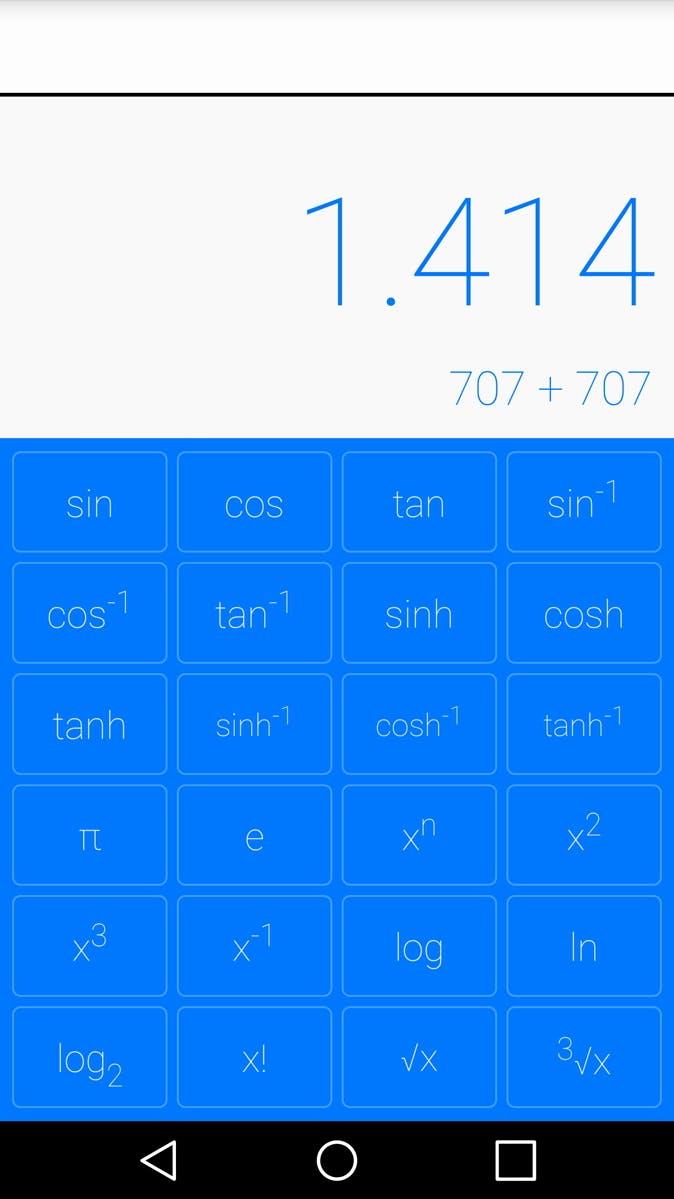Viewport: 674px width, 1199px height.
Task: Tap the sin function key
Action: (x=90, y=502)
